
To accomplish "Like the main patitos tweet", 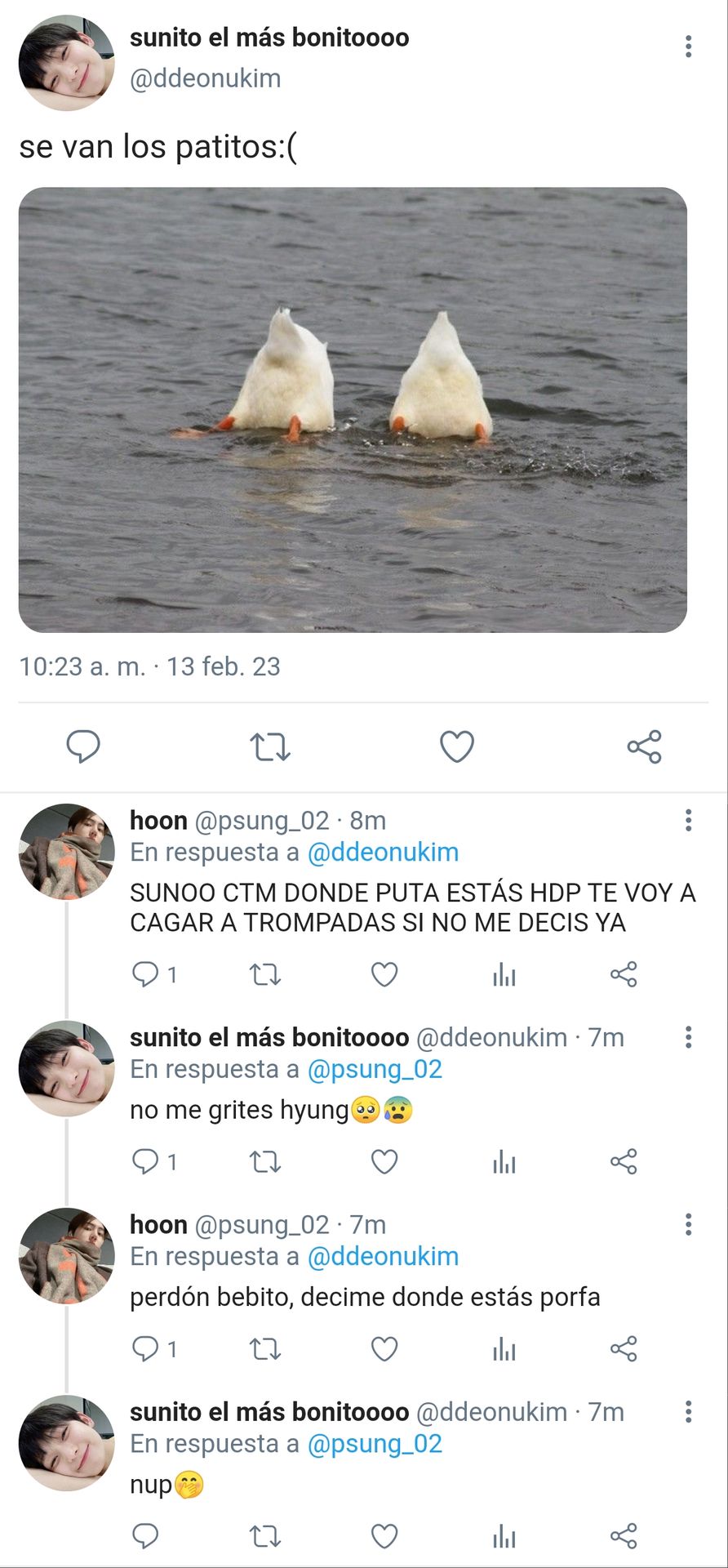I will [x=456, y=746].
